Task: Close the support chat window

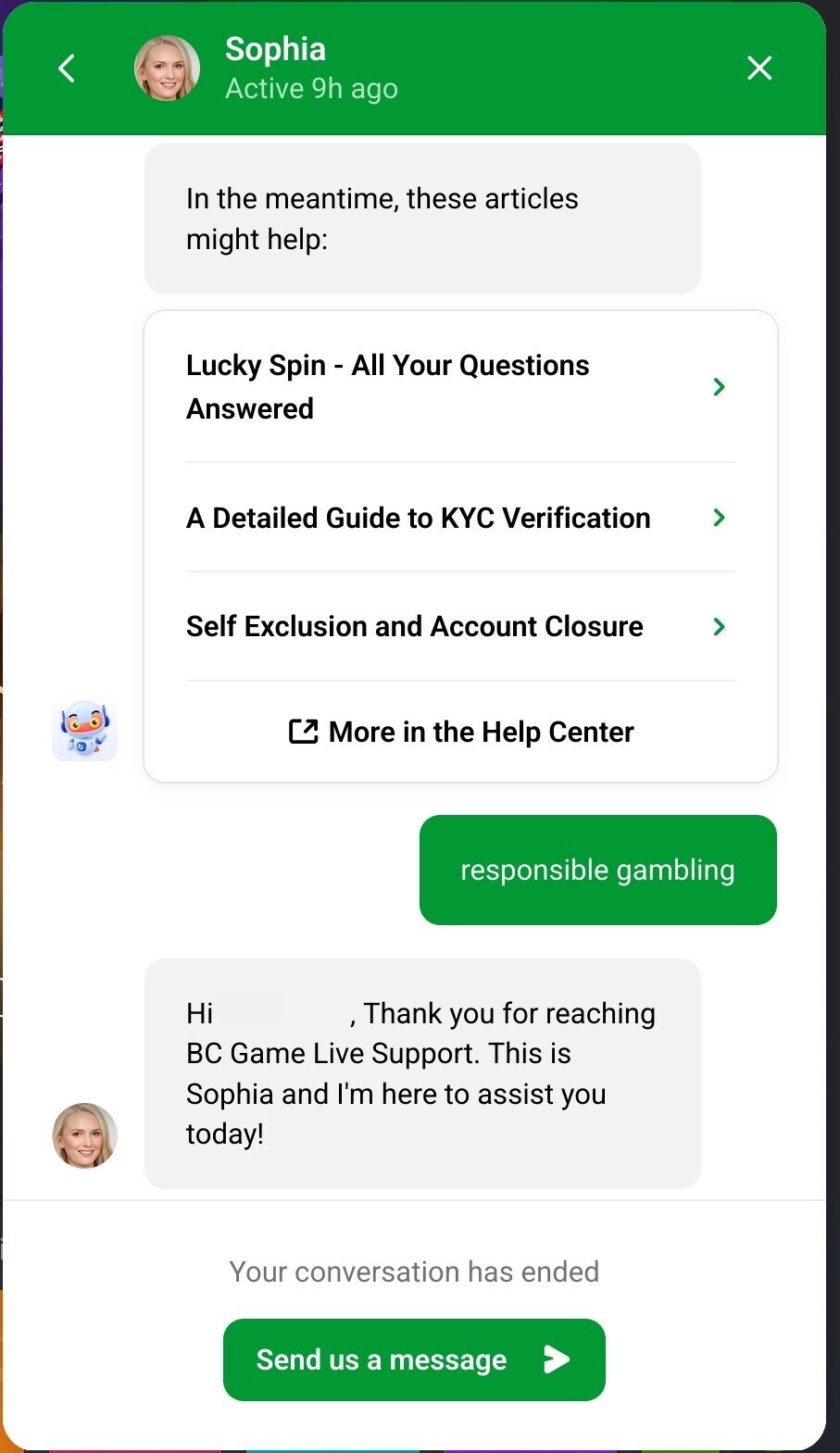Action: (x=759, y=68)
